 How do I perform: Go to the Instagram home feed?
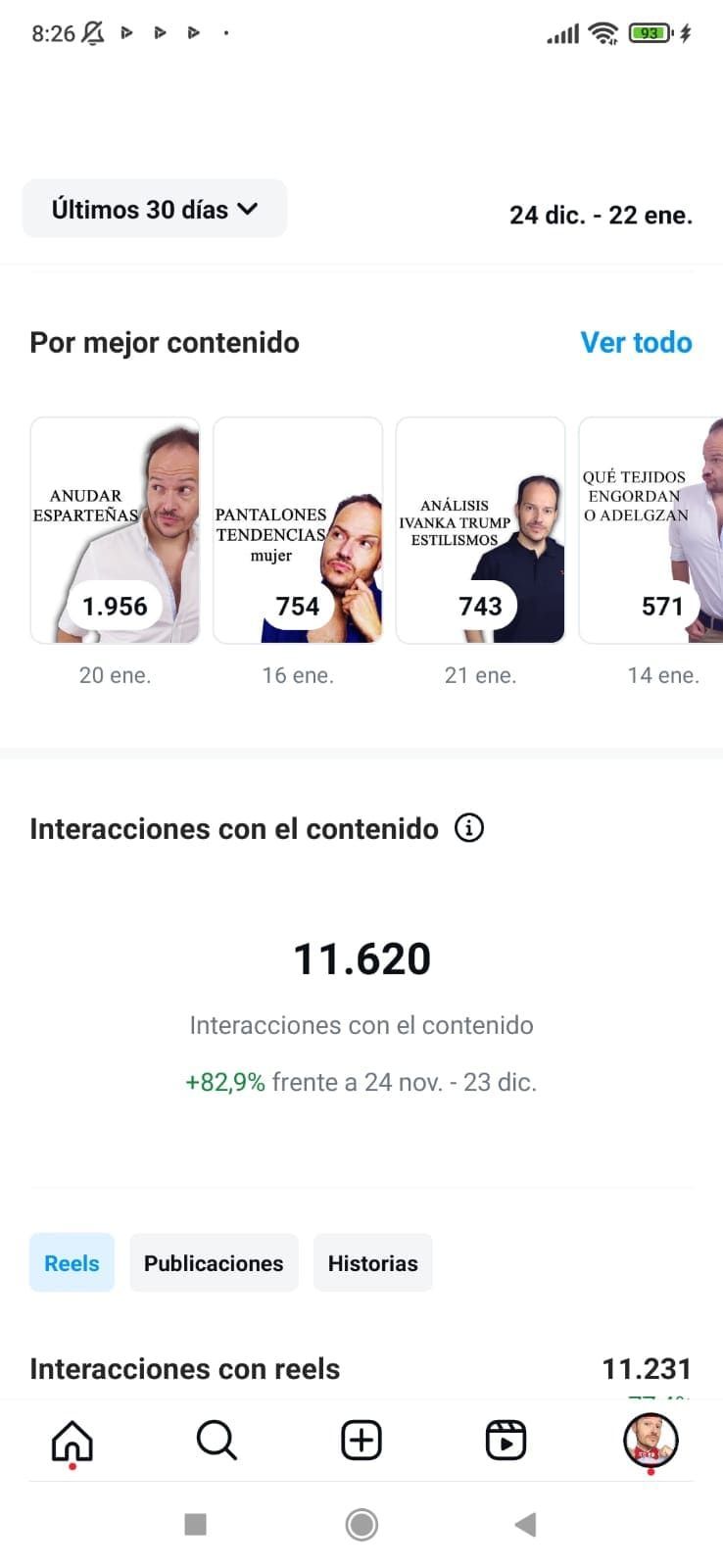[x=72, y=1441]
